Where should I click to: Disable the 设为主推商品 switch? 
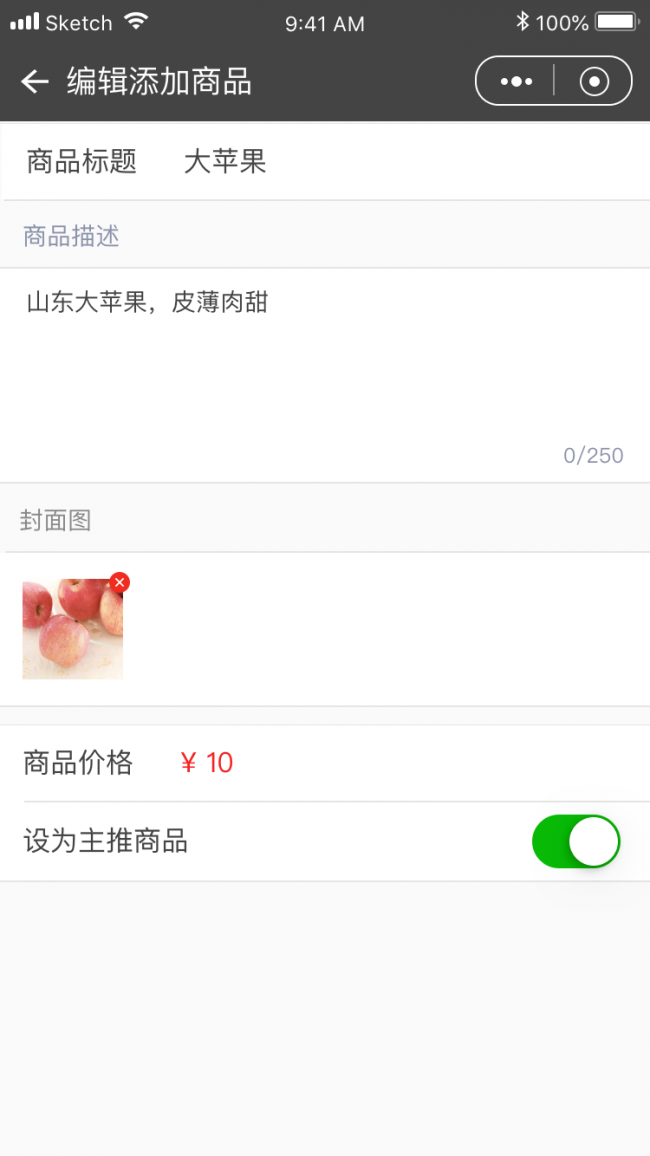tap(576, 841)
